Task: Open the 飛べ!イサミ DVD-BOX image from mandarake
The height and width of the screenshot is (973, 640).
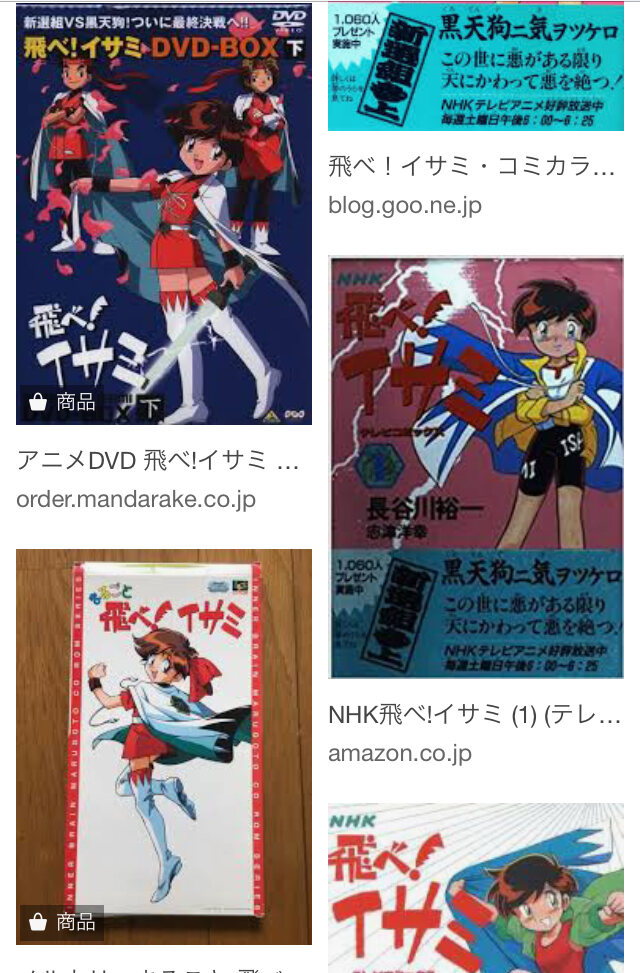Action: 164,213
